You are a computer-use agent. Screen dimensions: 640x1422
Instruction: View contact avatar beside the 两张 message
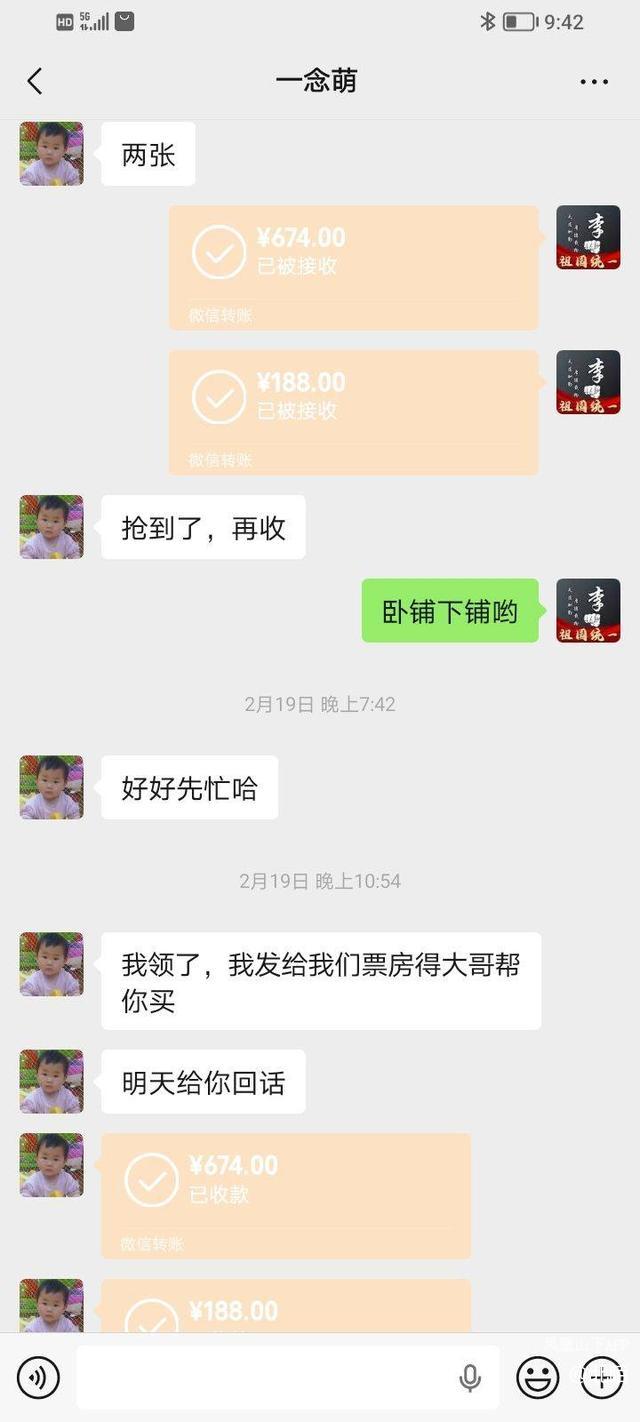[x=51, y=154]
